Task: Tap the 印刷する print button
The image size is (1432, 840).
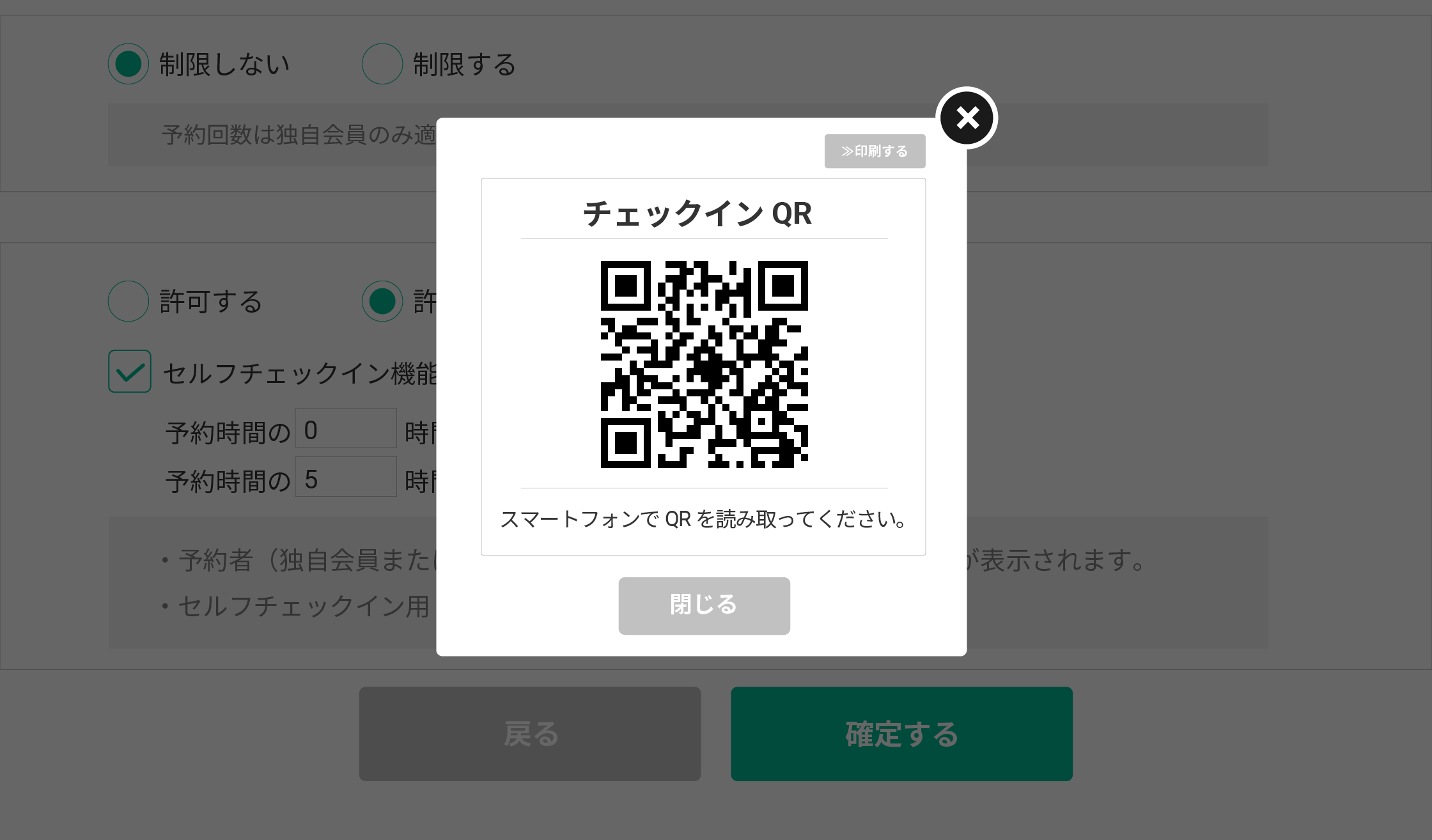Action: click(x=875, y=152)
